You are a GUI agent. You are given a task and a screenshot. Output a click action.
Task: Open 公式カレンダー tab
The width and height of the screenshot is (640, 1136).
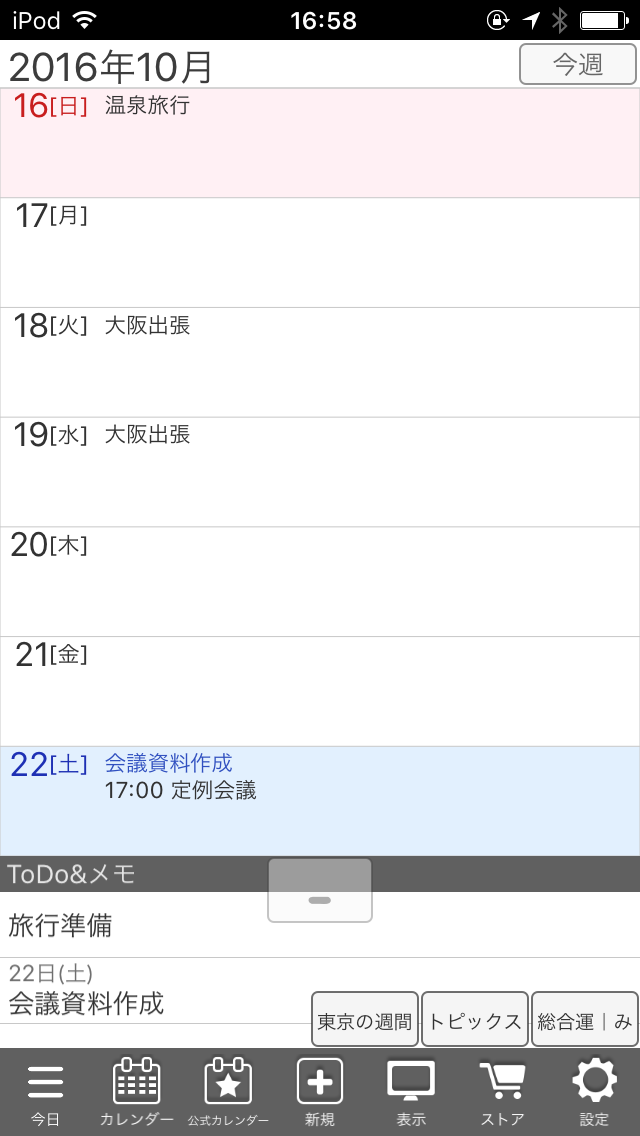tap(228, 1092)
